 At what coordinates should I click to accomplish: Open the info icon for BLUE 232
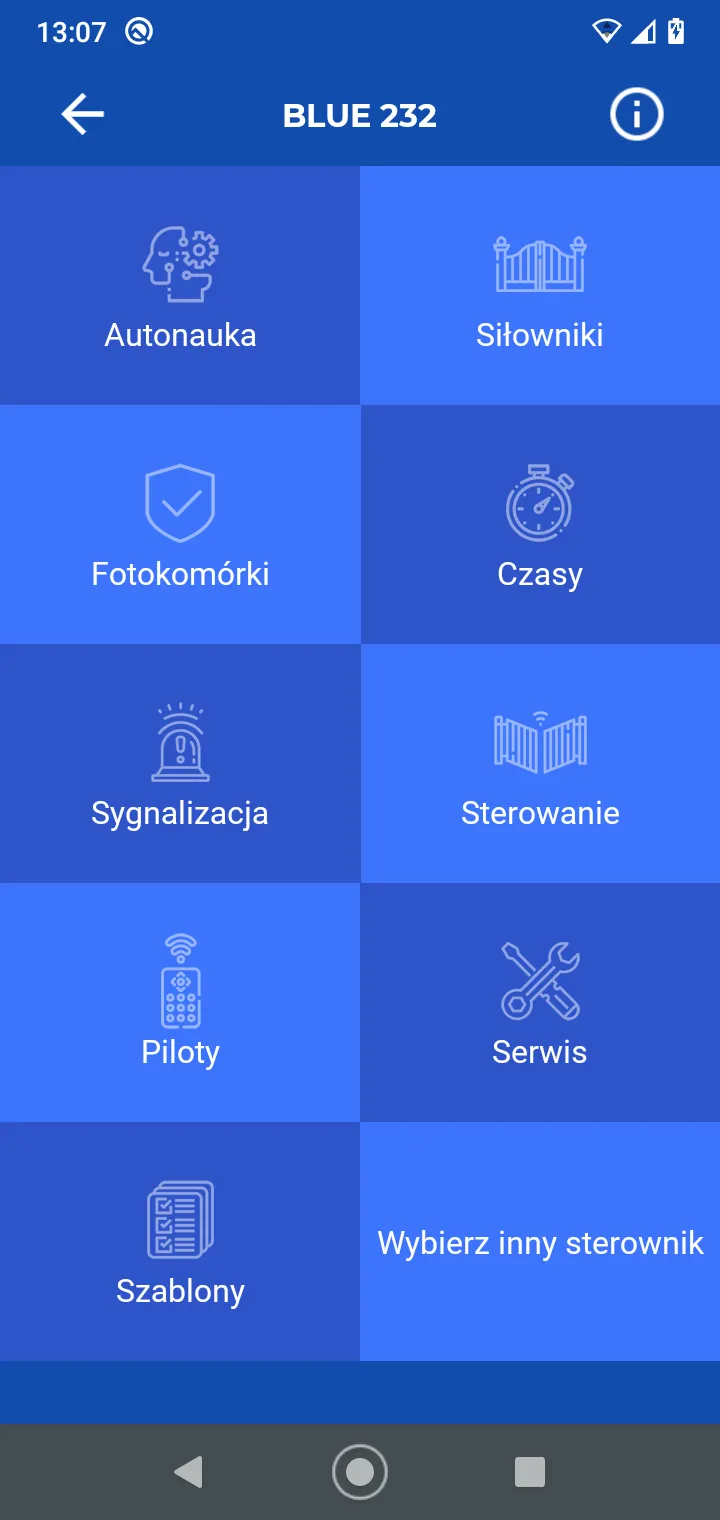click(x=636, y=115)
